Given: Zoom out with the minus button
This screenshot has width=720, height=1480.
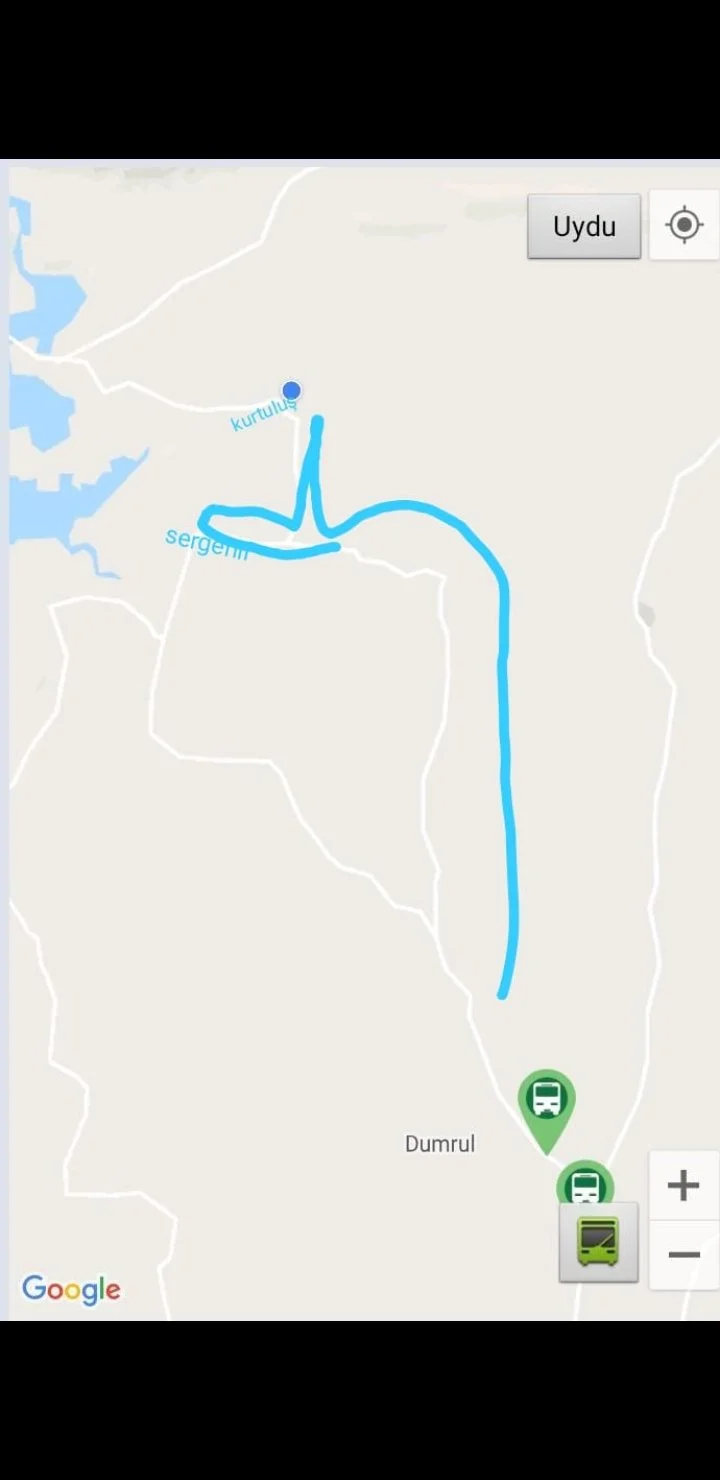Looking at the screenshot, I should tap(683, 1254).
